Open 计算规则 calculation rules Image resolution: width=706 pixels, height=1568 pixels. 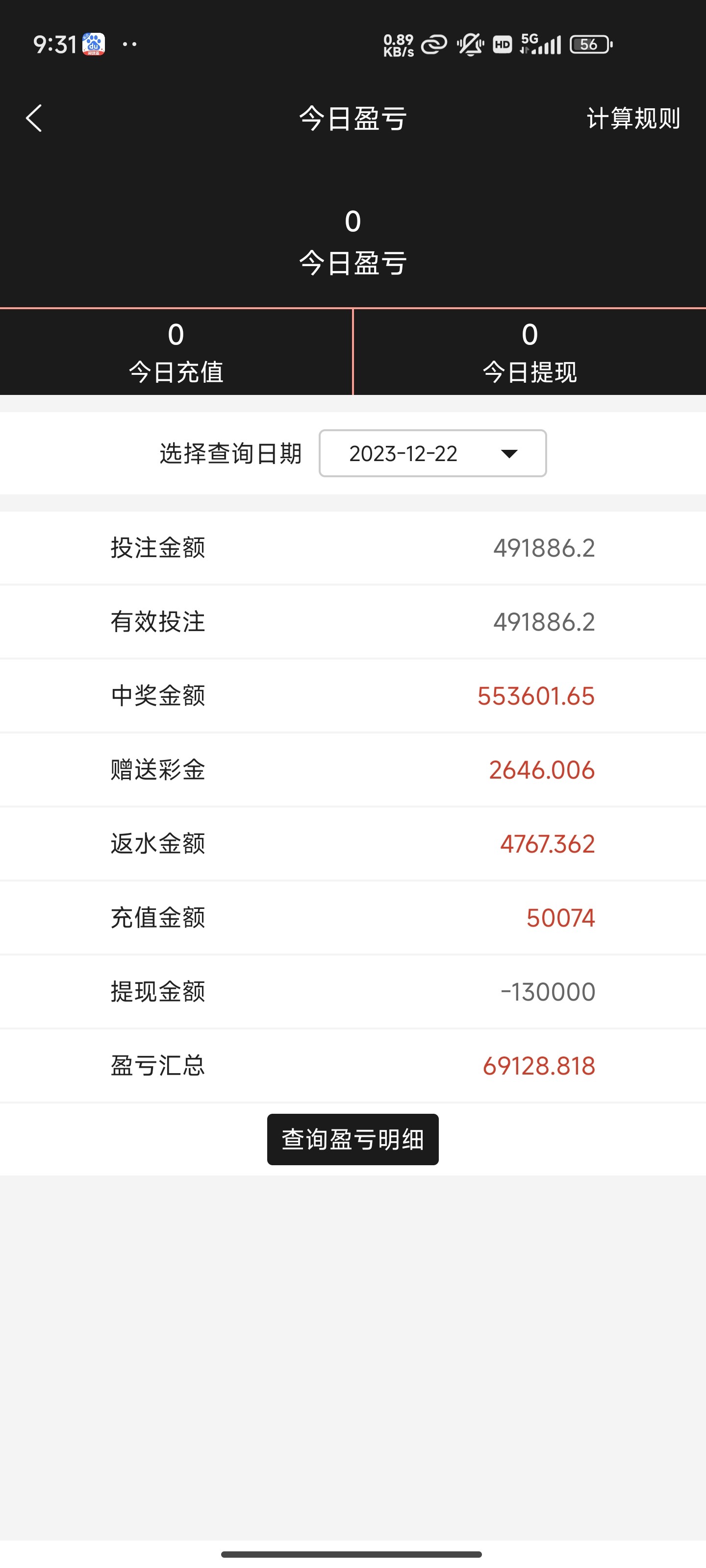pos(633,118)
